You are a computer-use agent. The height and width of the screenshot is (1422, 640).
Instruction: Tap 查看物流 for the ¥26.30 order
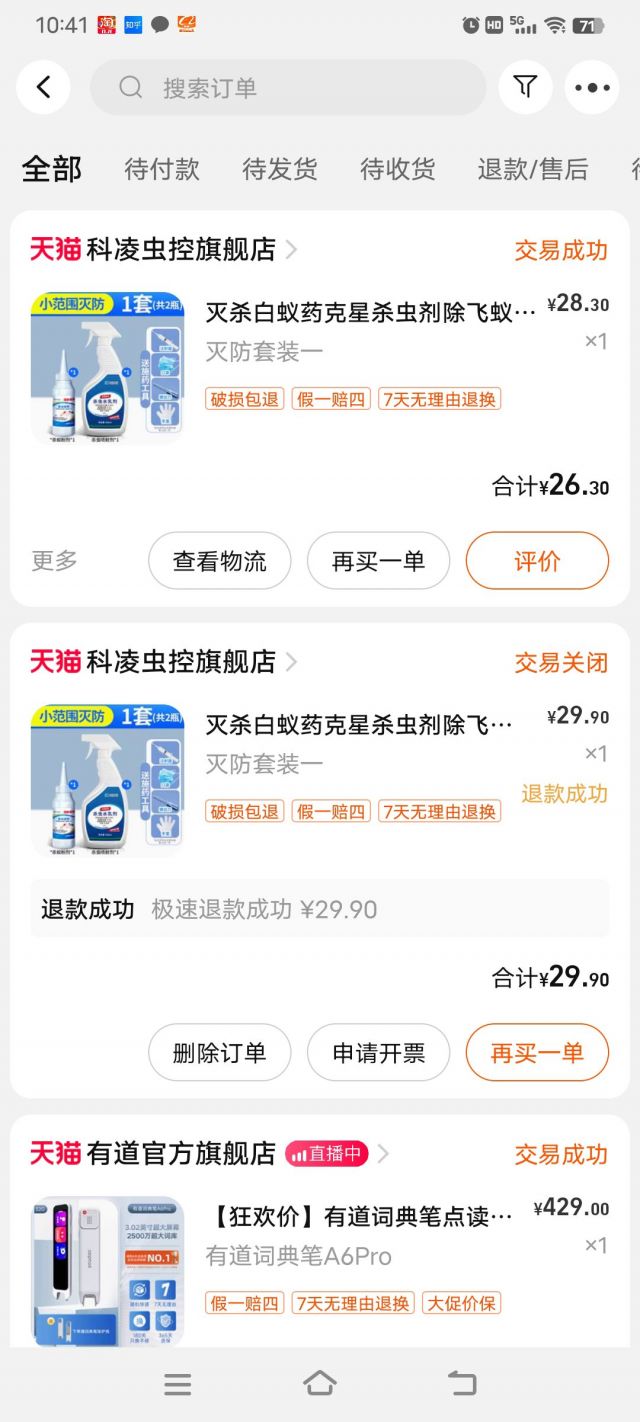tap(219, 561)
